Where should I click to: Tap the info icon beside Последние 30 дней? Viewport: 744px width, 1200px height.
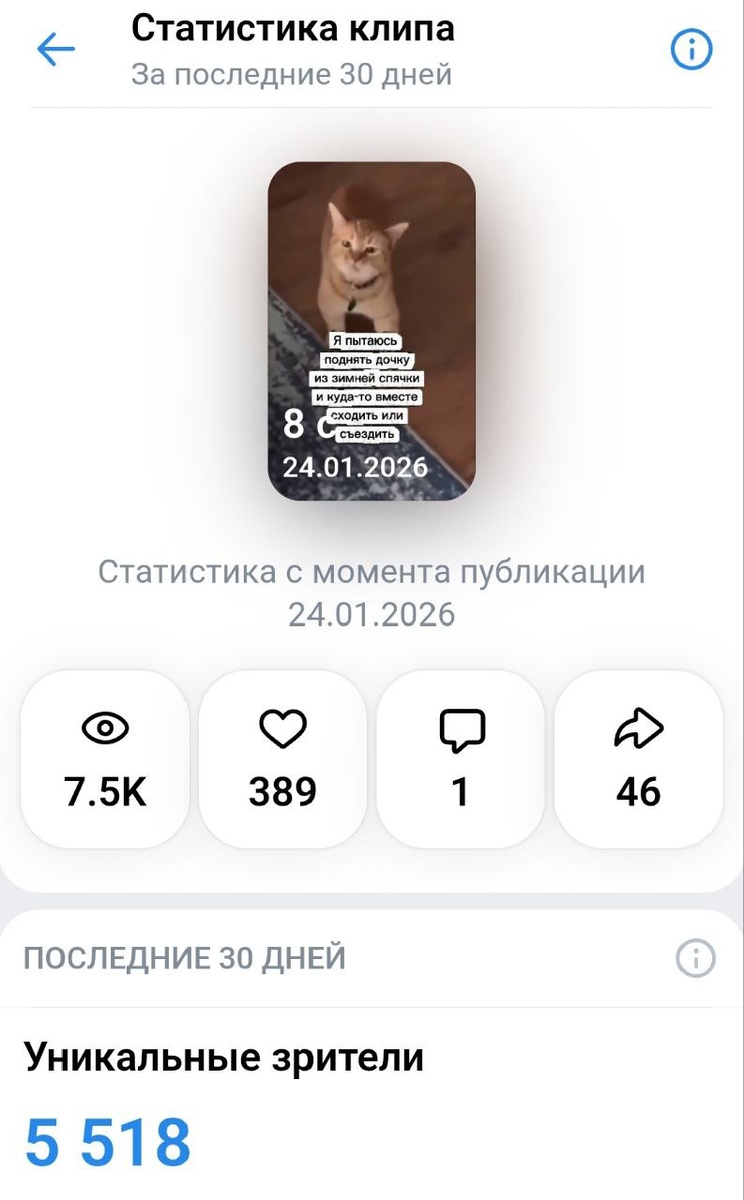pyautogui.click(x=696, y=958)
